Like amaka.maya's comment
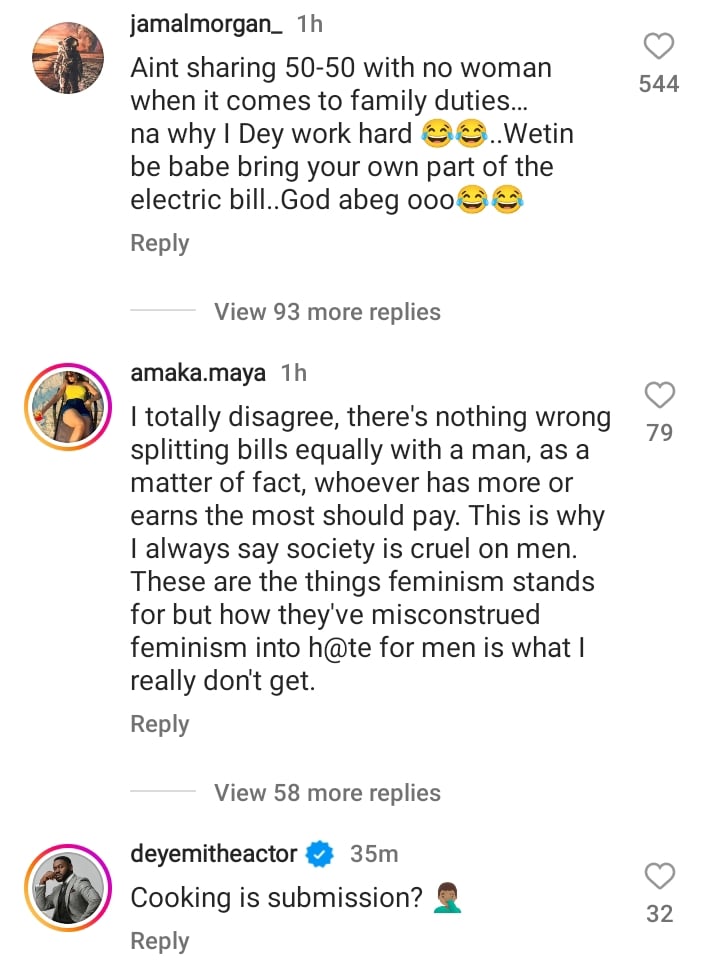The width and height of the screenshot is (719, 961). (659, 396)
